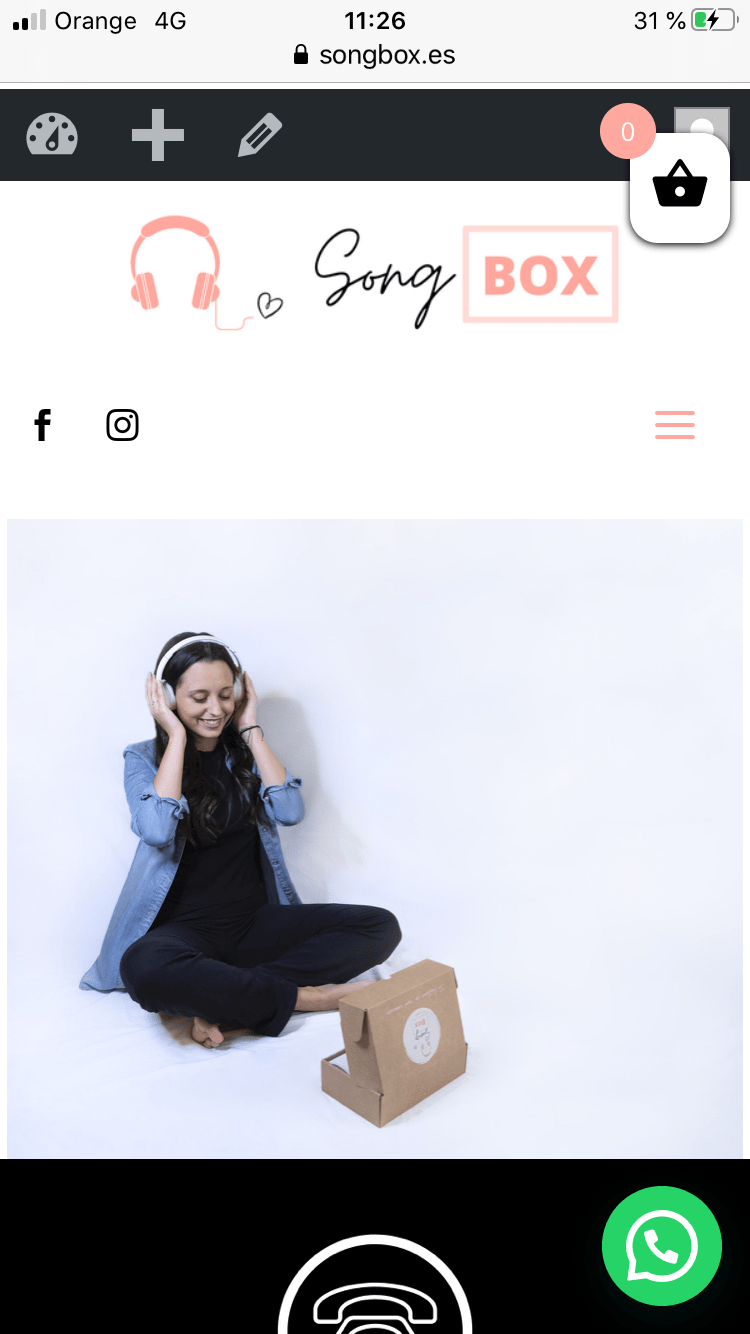Start a WhatsApp chat via floating button
The width and height of the screenshot is (750, 1334).
pos(662,1246)
